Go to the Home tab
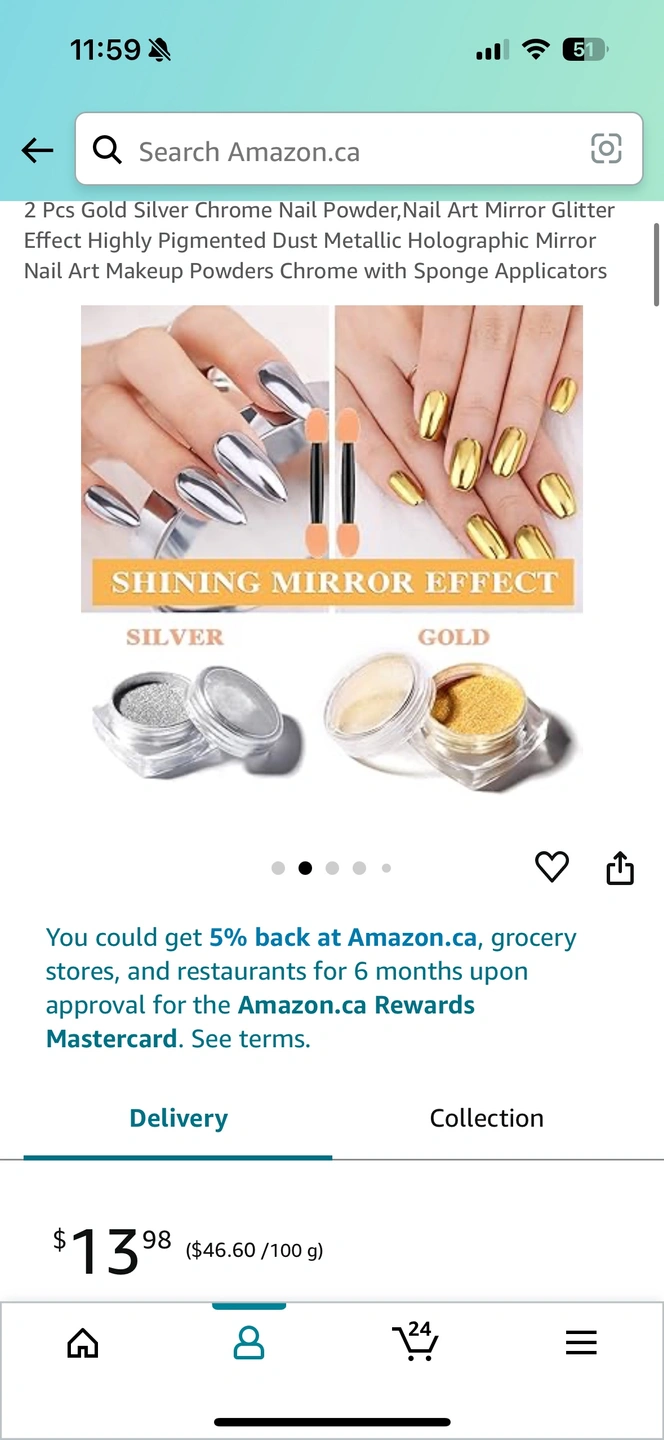The height and width of the screenshot is (1440, 664). click(83, 1342)
